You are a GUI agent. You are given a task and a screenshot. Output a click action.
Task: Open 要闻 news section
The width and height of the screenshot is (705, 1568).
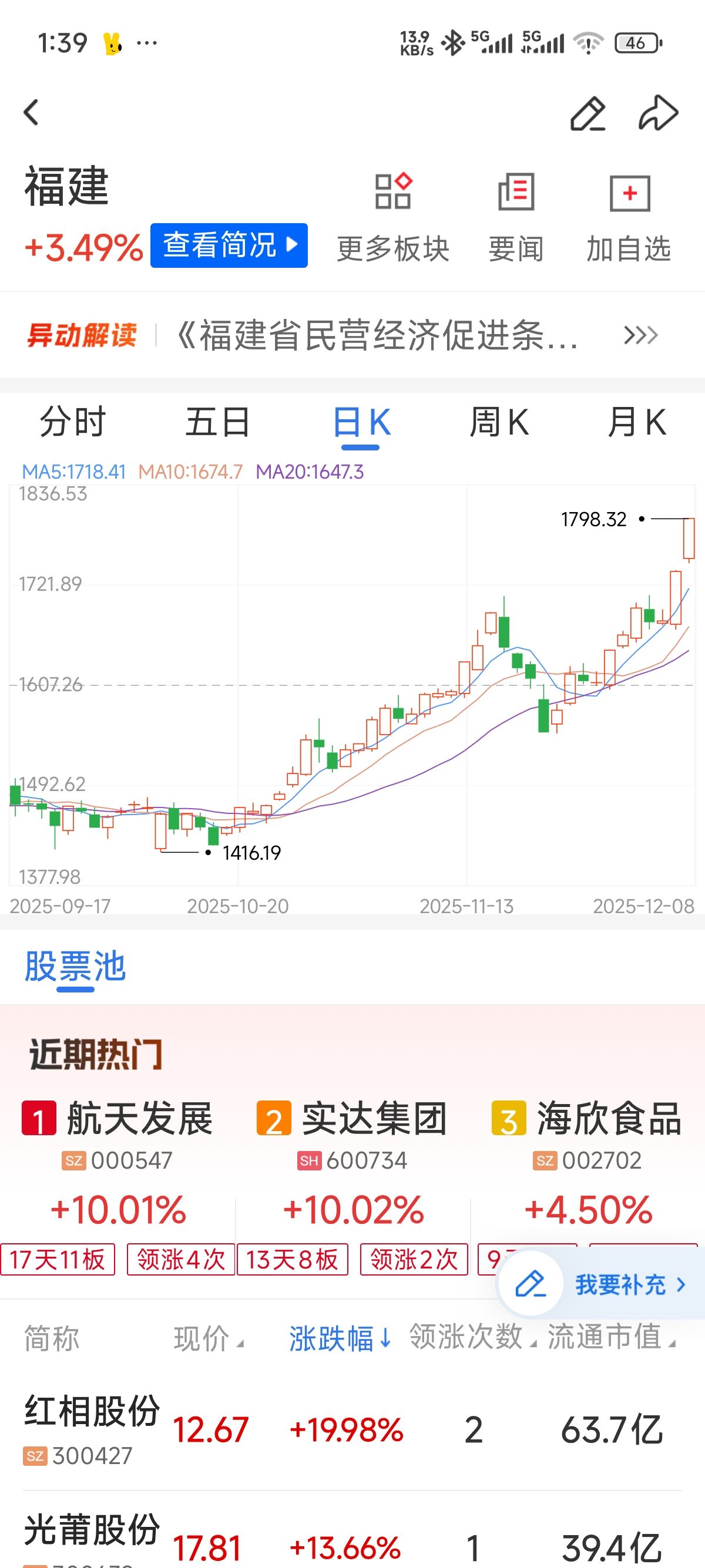516,218
